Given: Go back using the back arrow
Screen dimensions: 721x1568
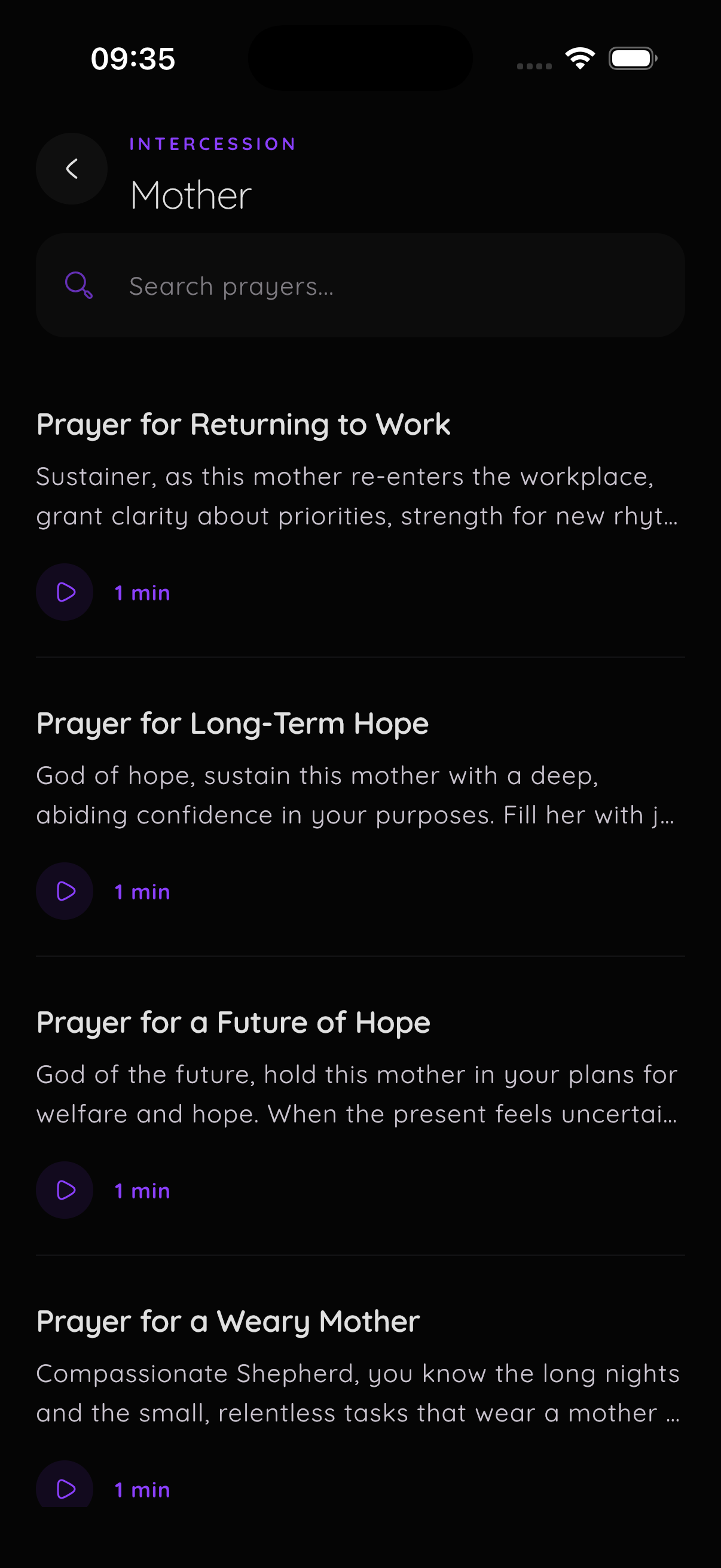Looking at the screenshot, I should [x=72, y=169].
